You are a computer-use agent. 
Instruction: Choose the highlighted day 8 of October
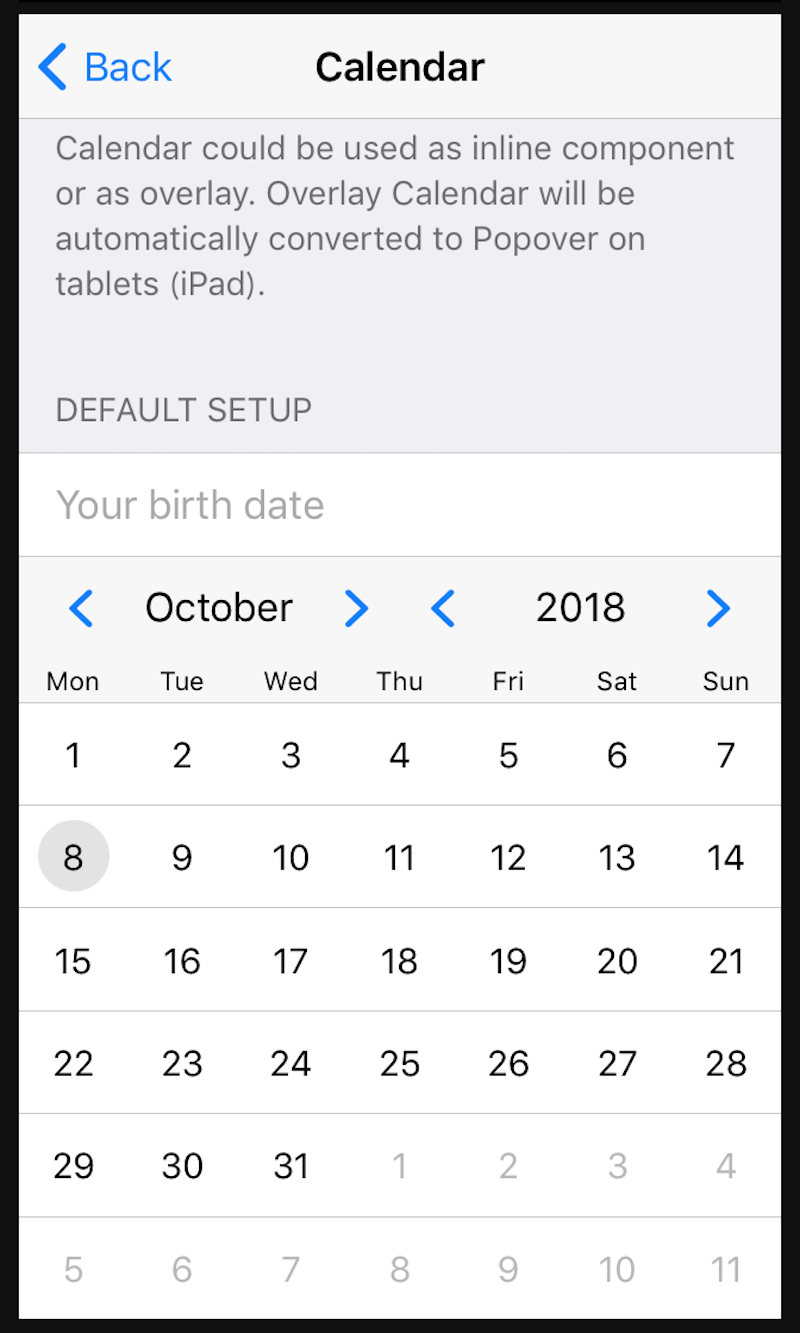pyautogui.click(x=73, y=857)
